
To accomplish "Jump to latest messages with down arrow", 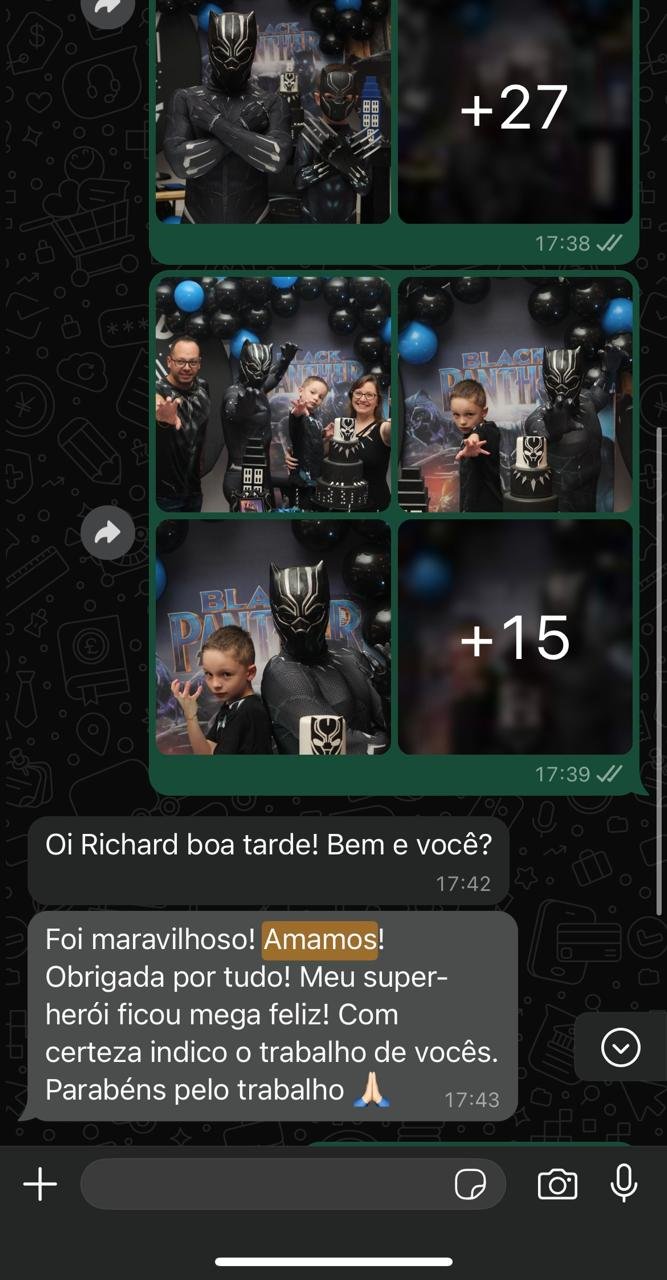I will [x=621, y=1048].
